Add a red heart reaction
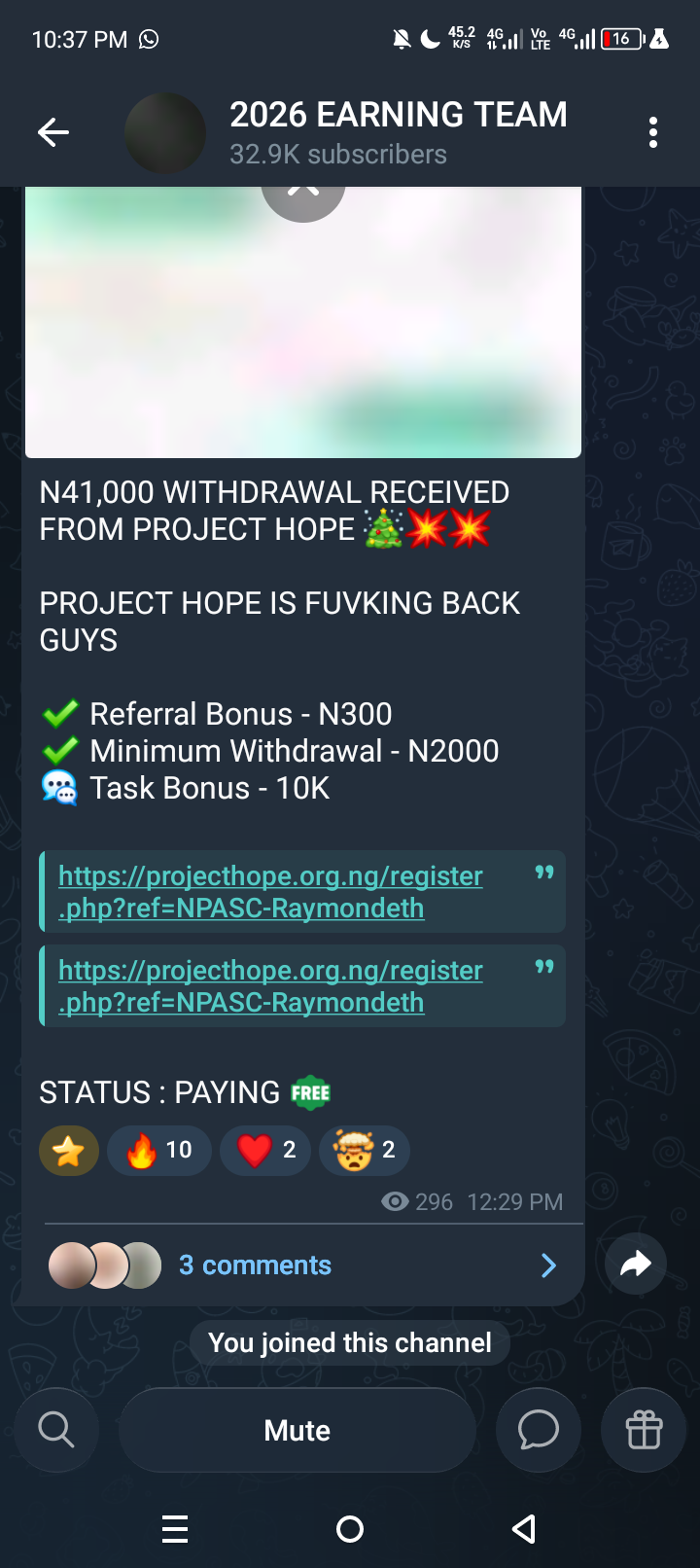Image resolution: width=700 pixels, height=1568 pixels. (x=265, y=1151)
